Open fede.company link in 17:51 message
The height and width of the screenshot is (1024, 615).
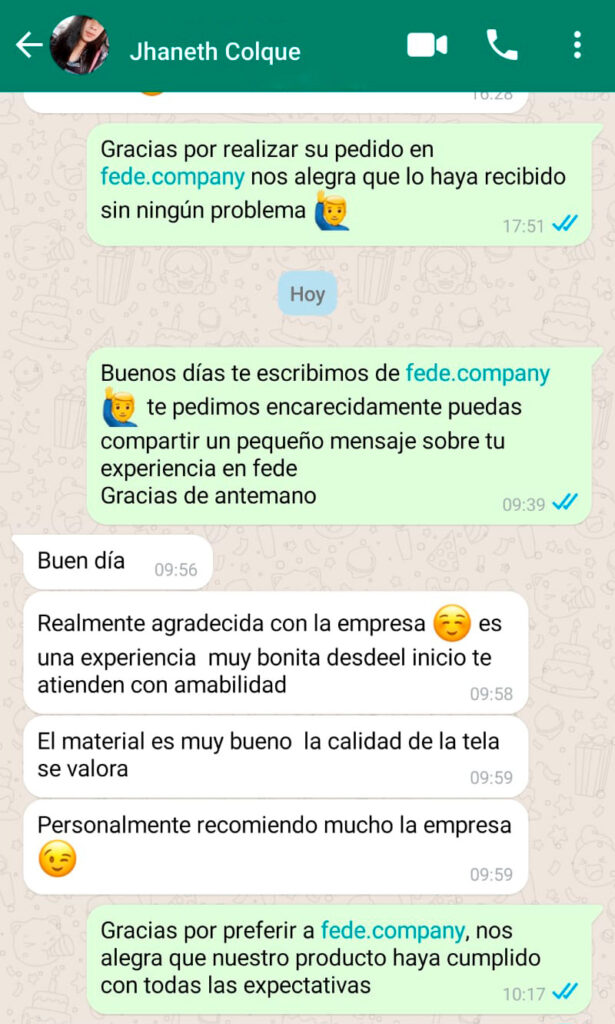click(172, 177)
